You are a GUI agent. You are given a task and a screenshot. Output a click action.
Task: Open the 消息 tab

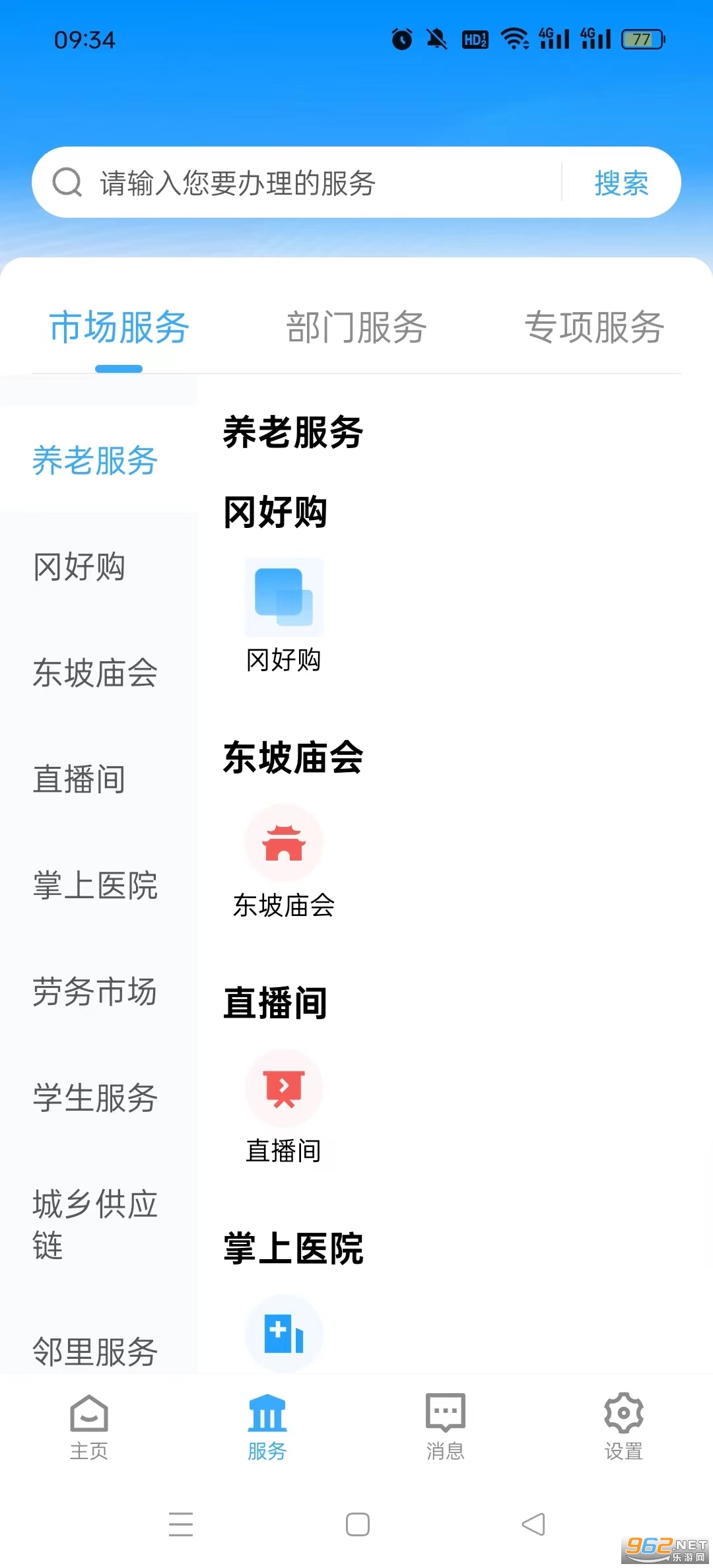(446, 1425)
